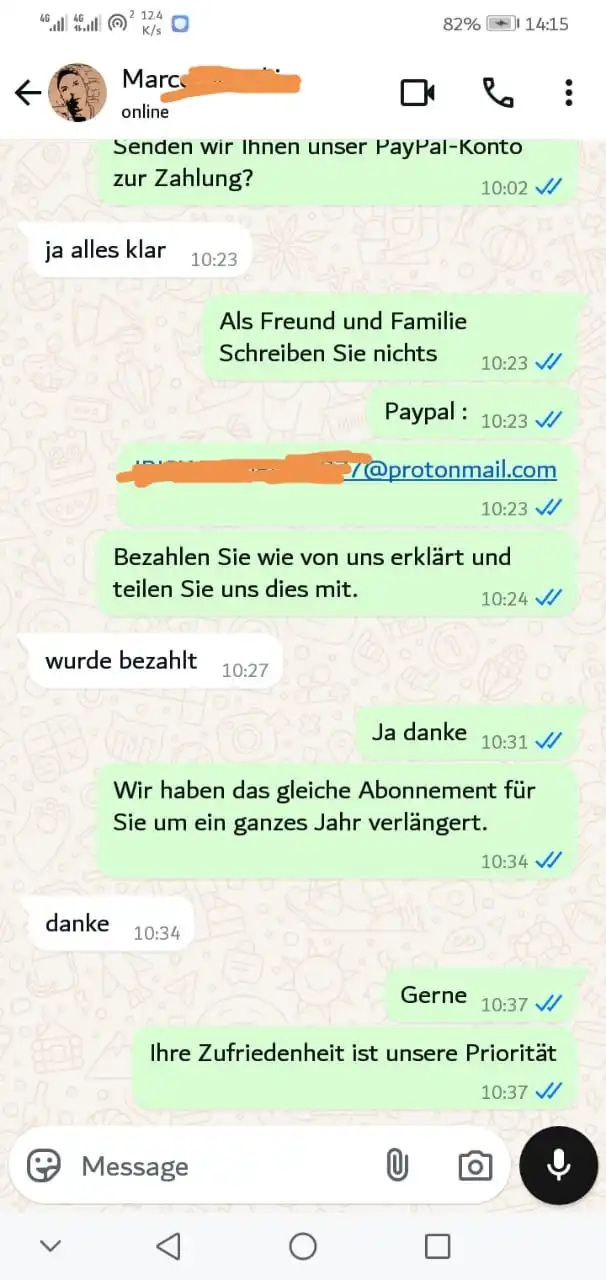Go to the system home screen
This screenshot has width=606, height=1280.
coord(302,1246)
